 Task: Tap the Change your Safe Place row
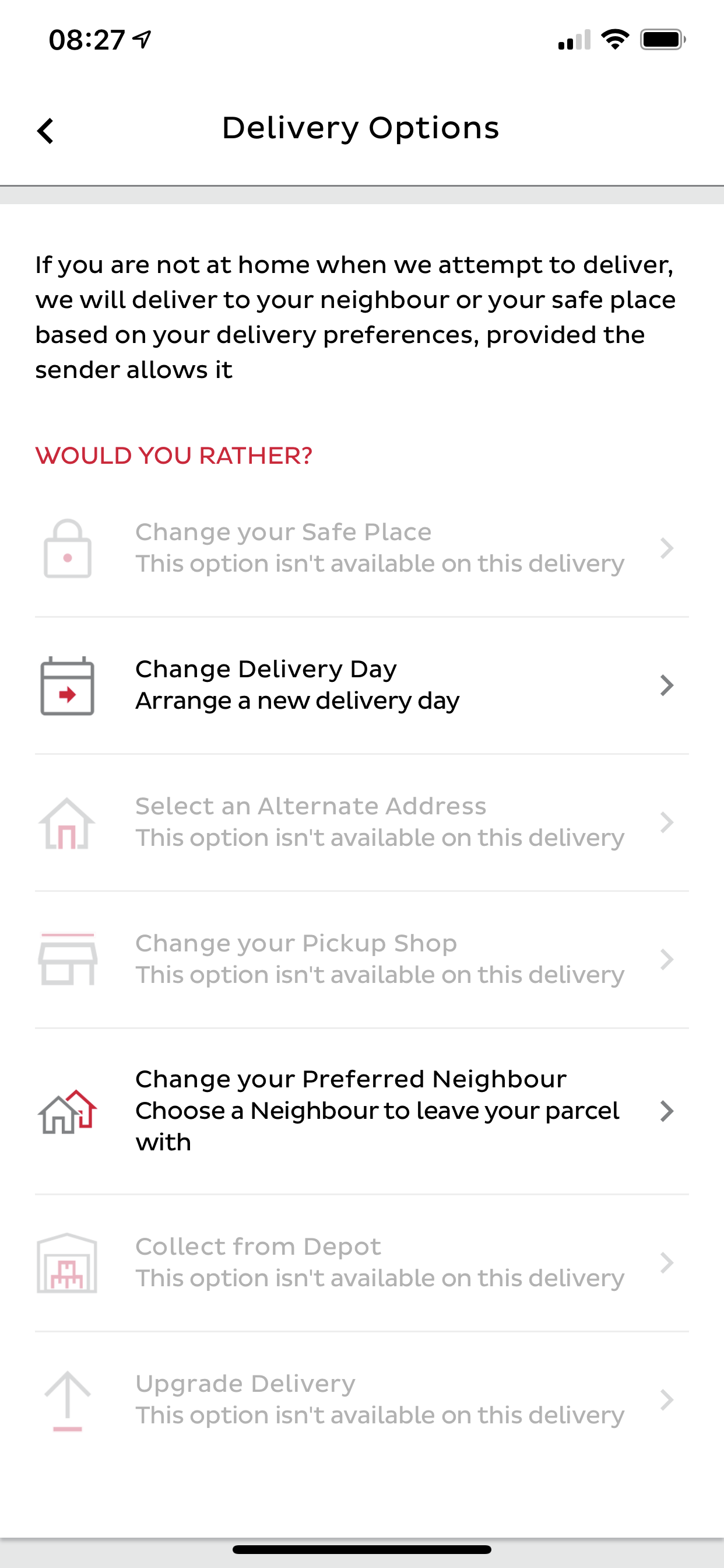(x=362, y=548)
